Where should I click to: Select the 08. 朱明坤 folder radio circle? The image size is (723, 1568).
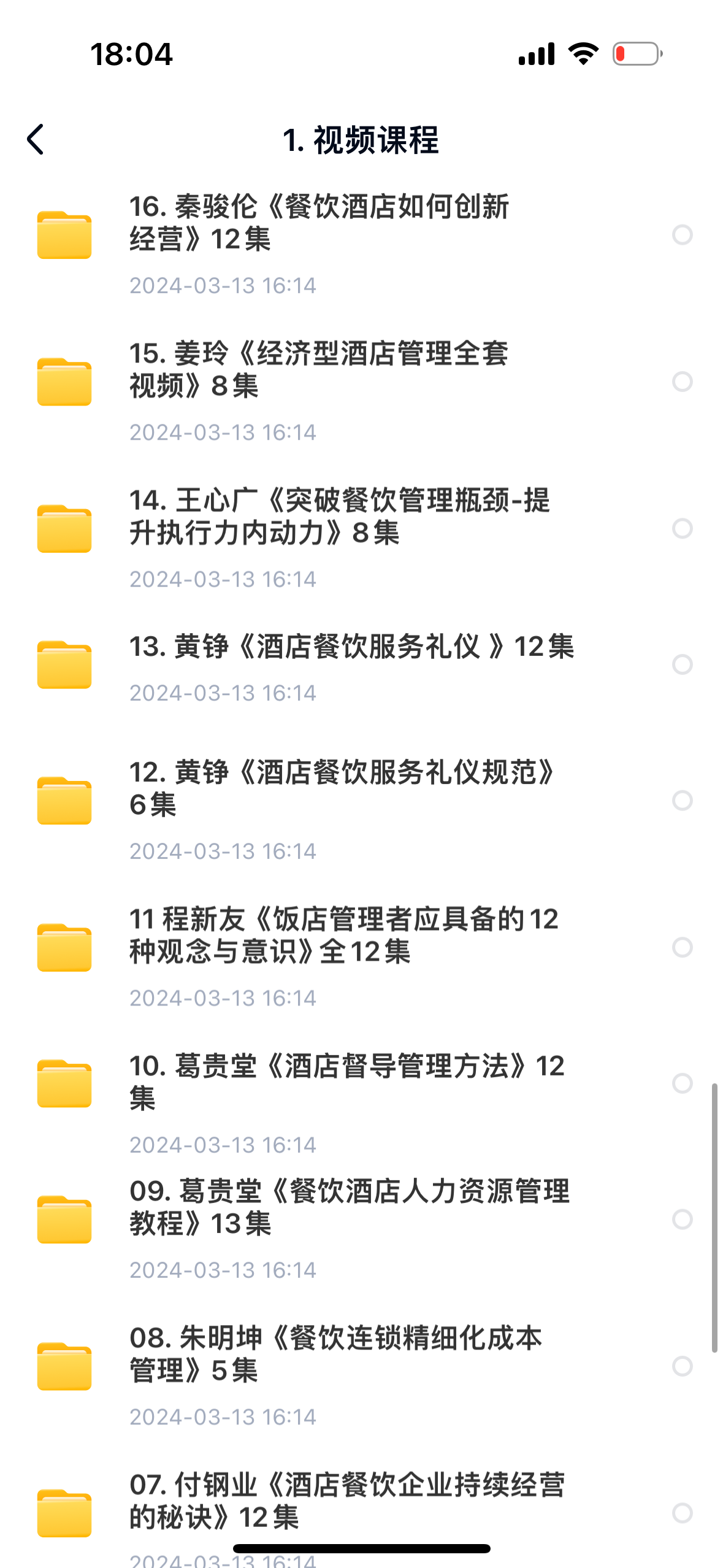tap(682, 1366)
